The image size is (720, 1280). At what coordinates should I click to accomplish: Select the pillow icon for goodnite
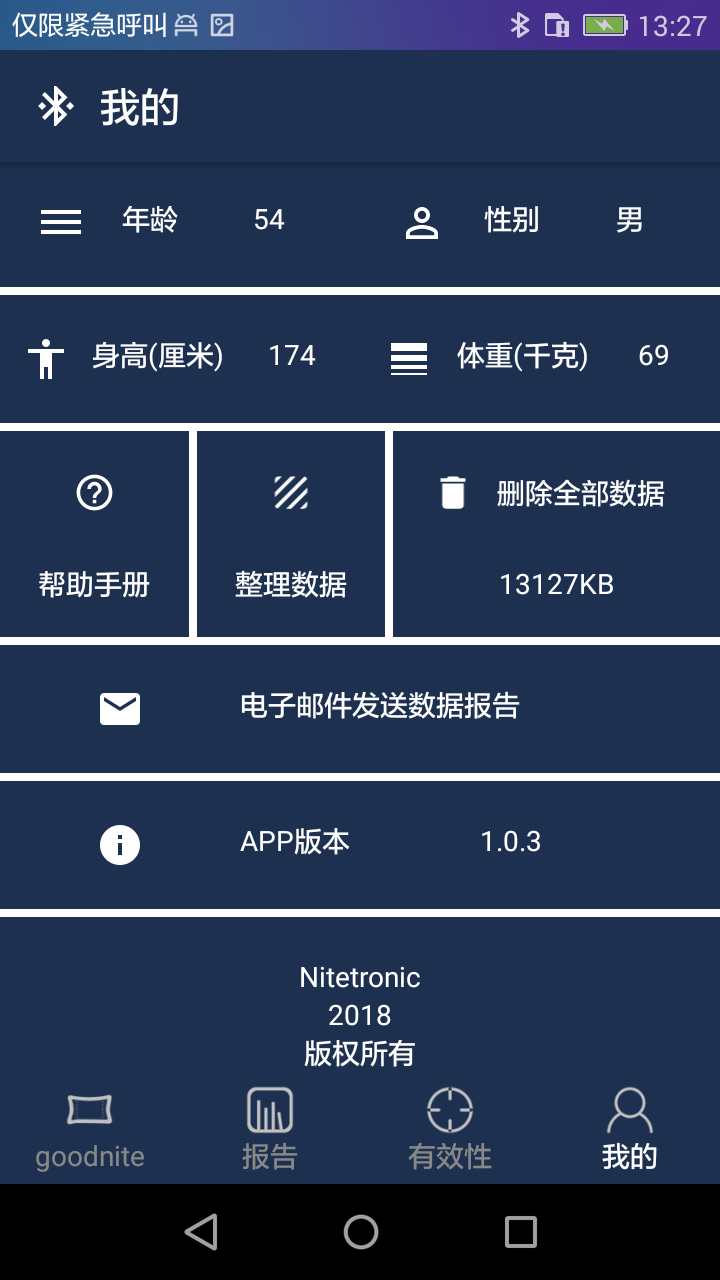tap(90, 1108)
